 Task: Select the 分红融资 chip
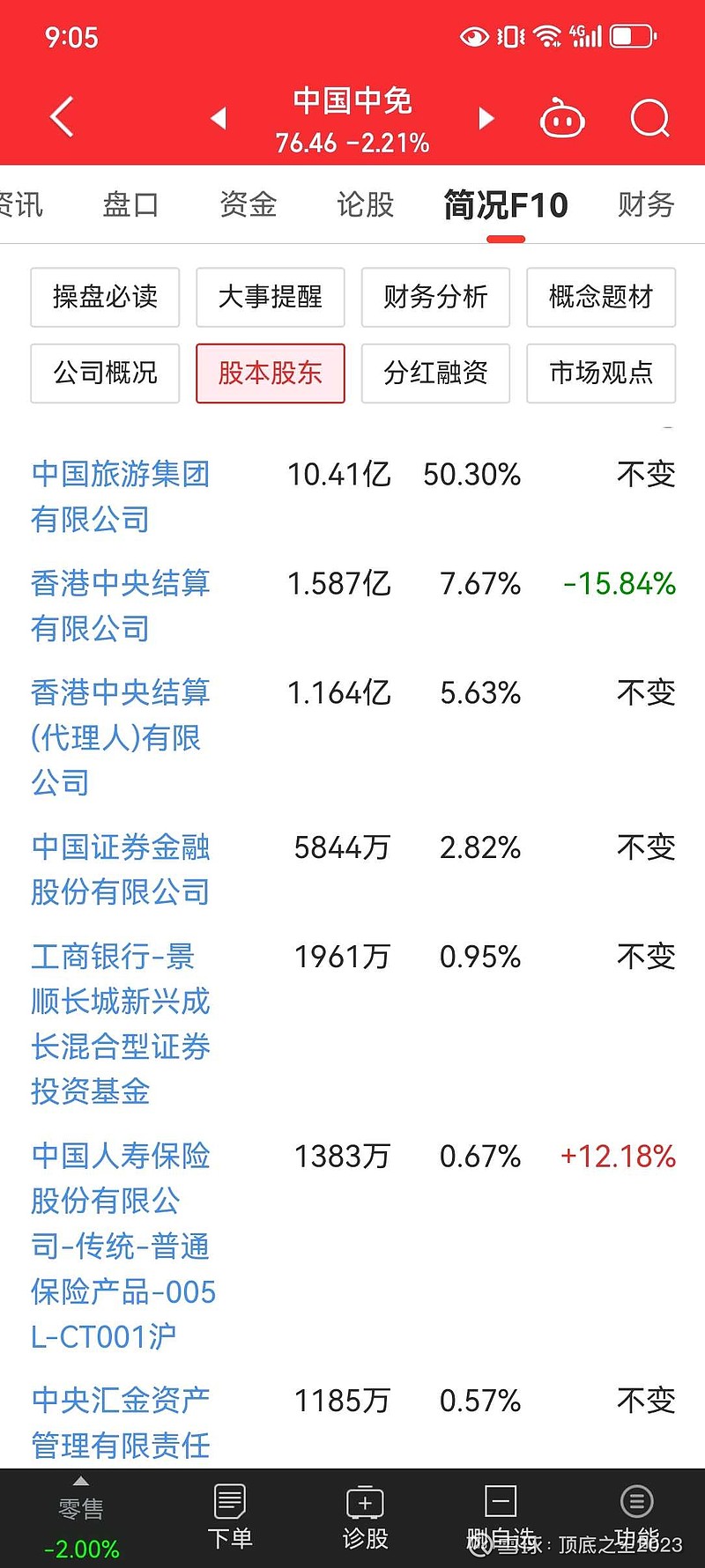tap(435, 374)
